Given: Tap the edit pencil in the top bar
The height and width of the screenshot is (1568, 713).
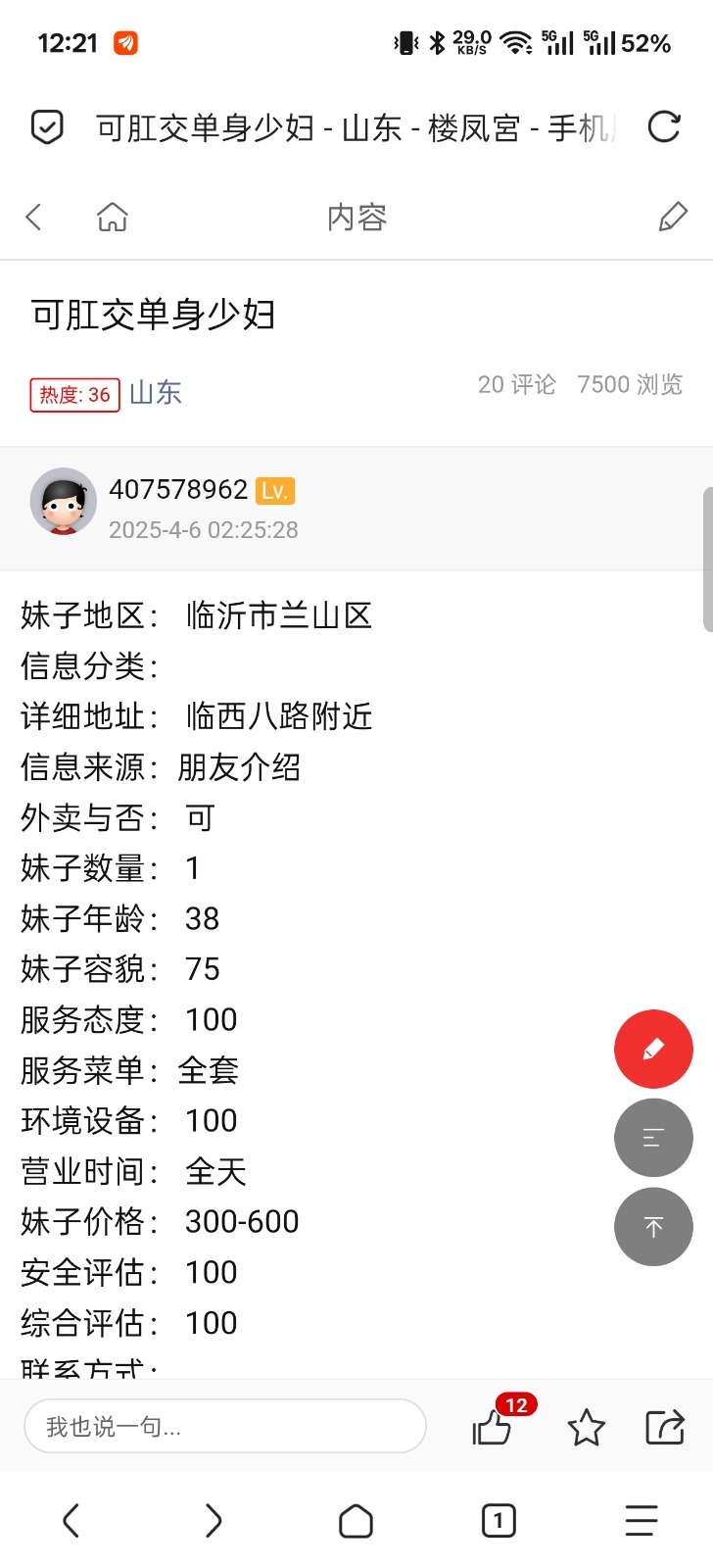Looking at the screenshot, I should coord(673,216).
